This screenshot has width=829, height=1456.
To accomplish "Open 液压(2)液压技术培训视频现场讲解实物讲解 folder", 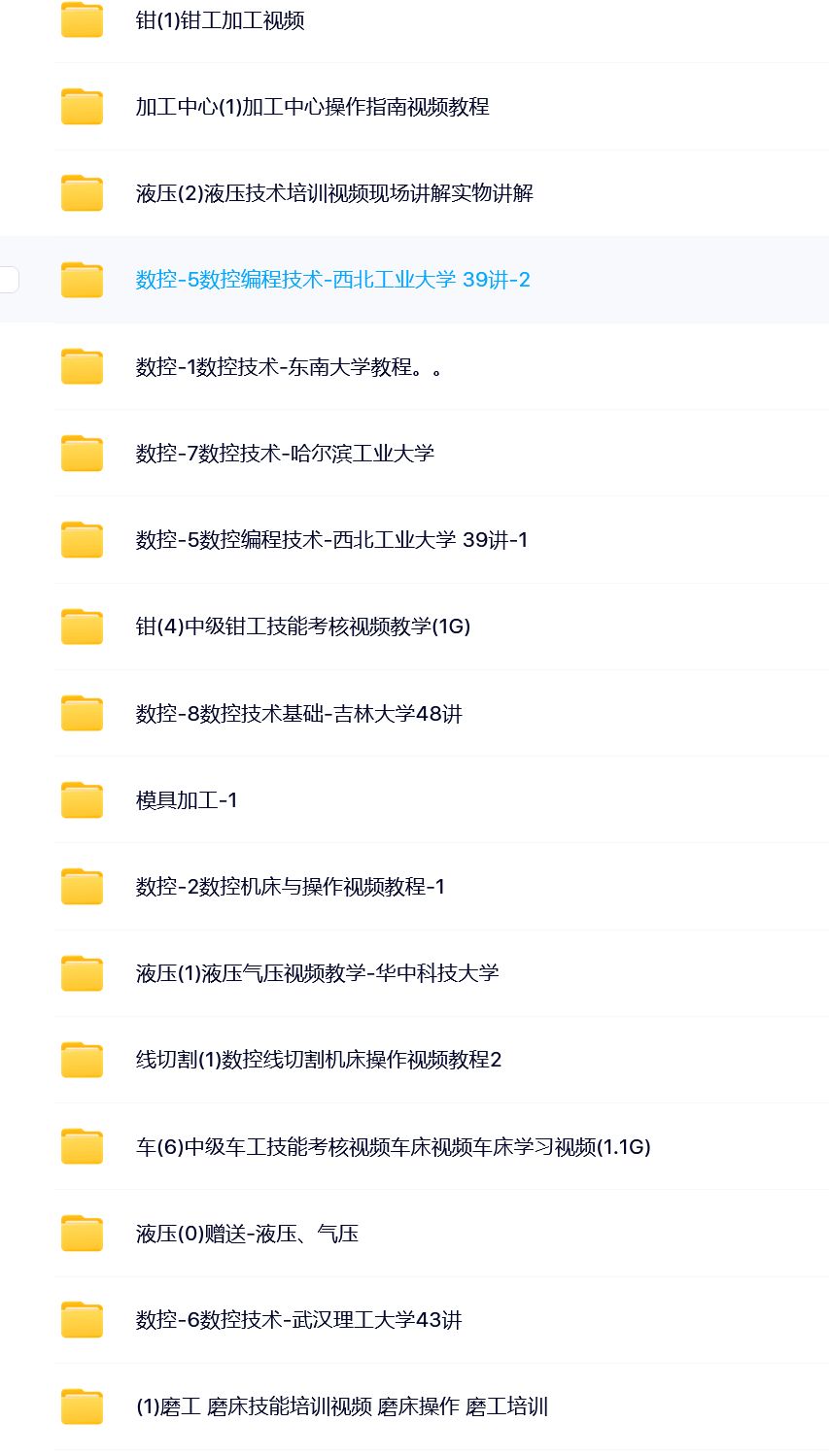I will click(x=334, y=193).
